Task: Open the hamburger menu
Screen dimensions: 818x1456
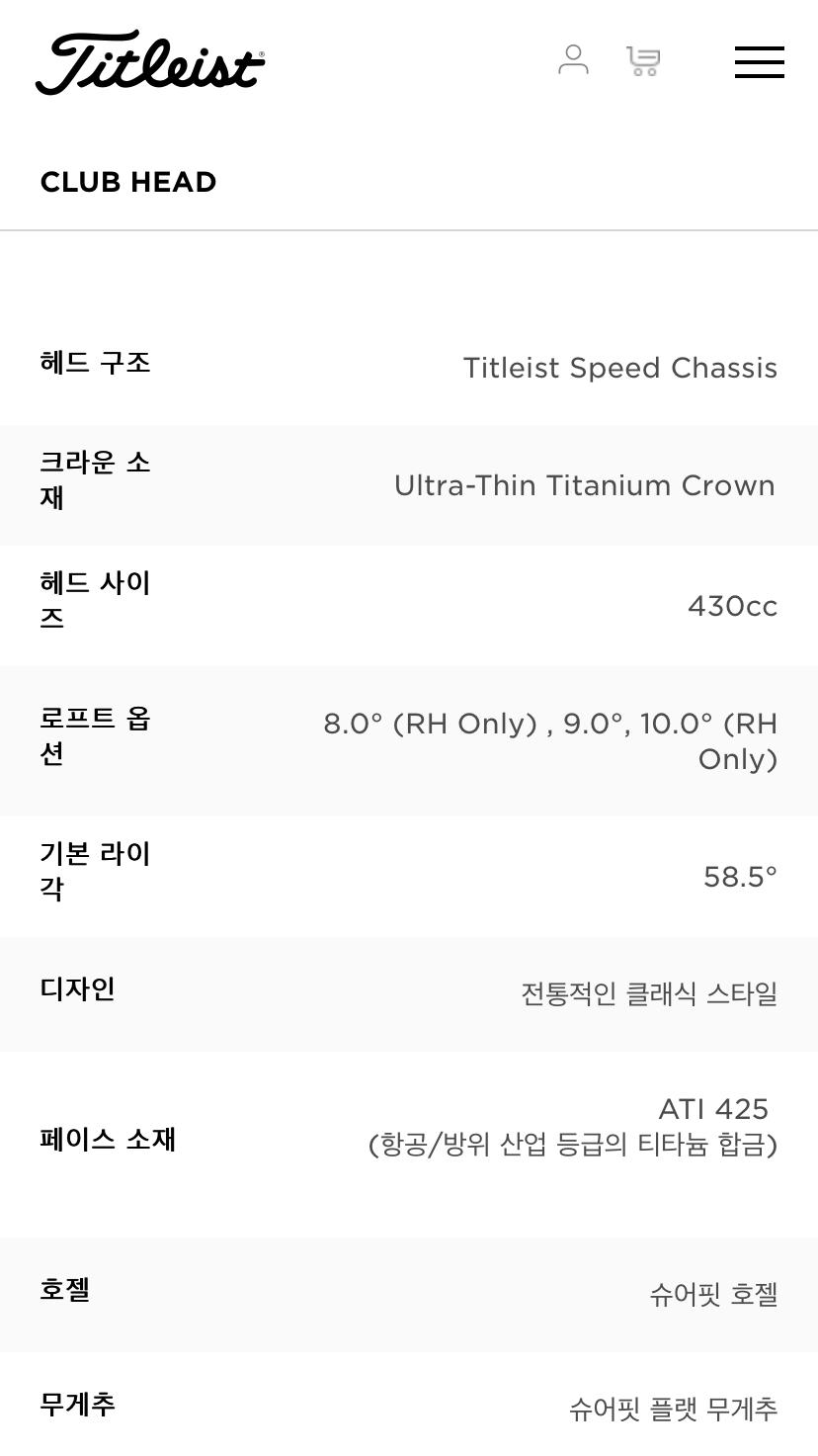Action: click(x=760, y=61)
